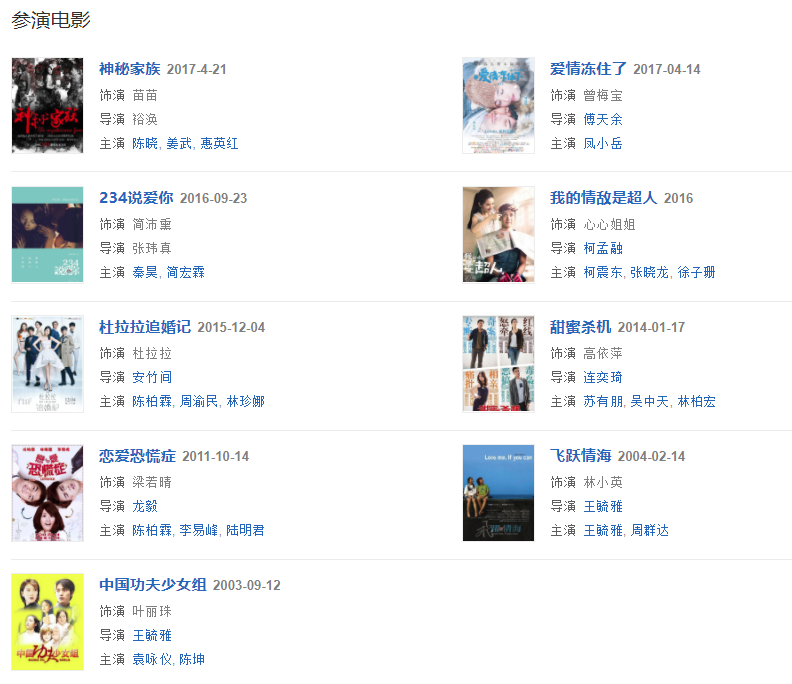
Task: Tap the 杜拉拉追婚记 poster thumbnail
Action: [47, 364]
